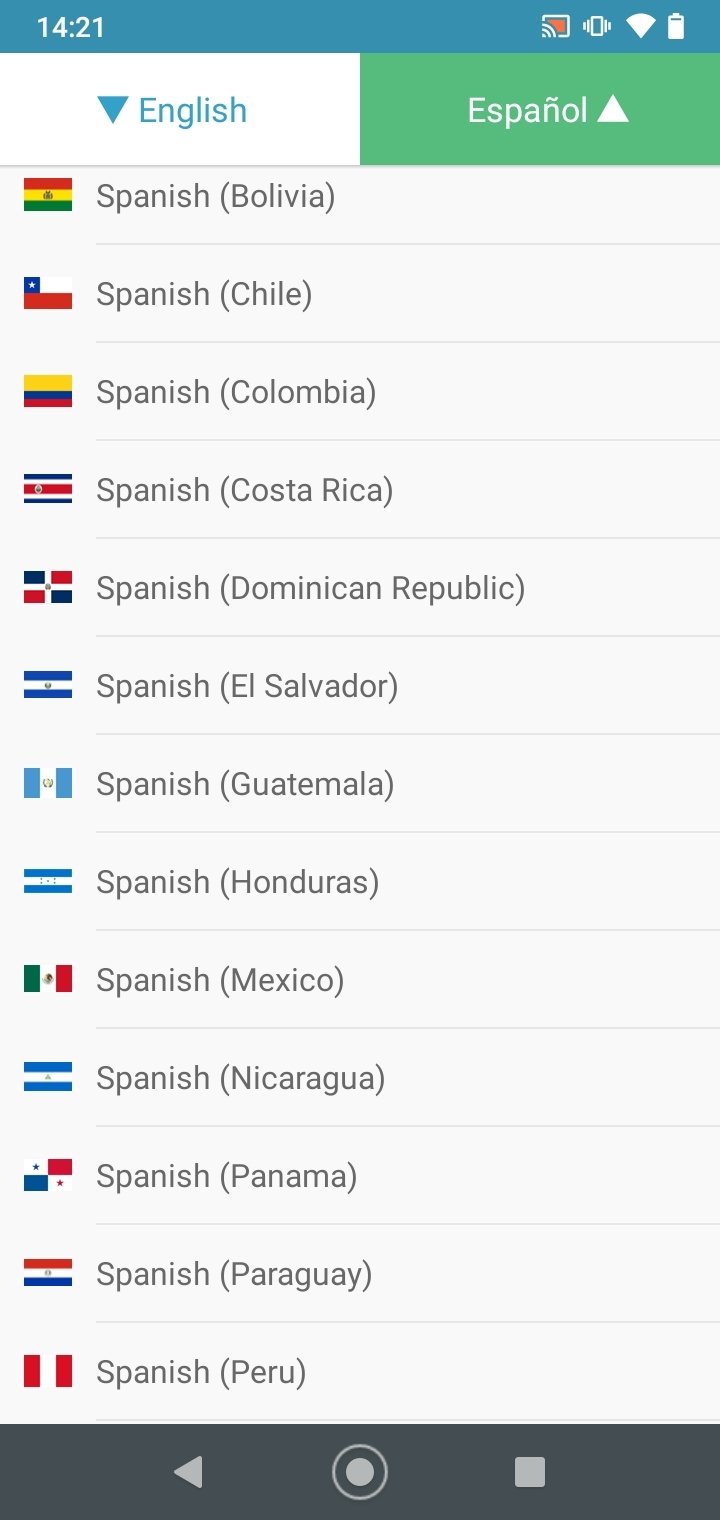Select Spanish (Nicaragua)
Screen dimensions: 720x1520
(x=360, y=1078)
